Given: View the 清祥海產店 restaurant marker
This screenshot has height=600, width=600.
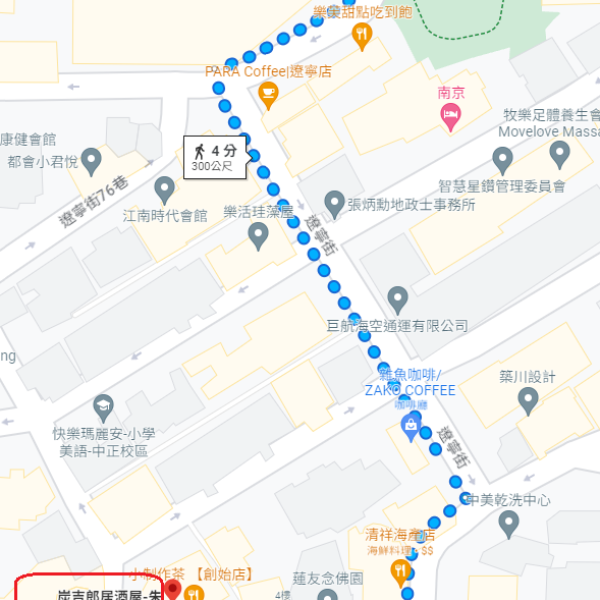Looking at the screenshot, I should tap(401, 571).
